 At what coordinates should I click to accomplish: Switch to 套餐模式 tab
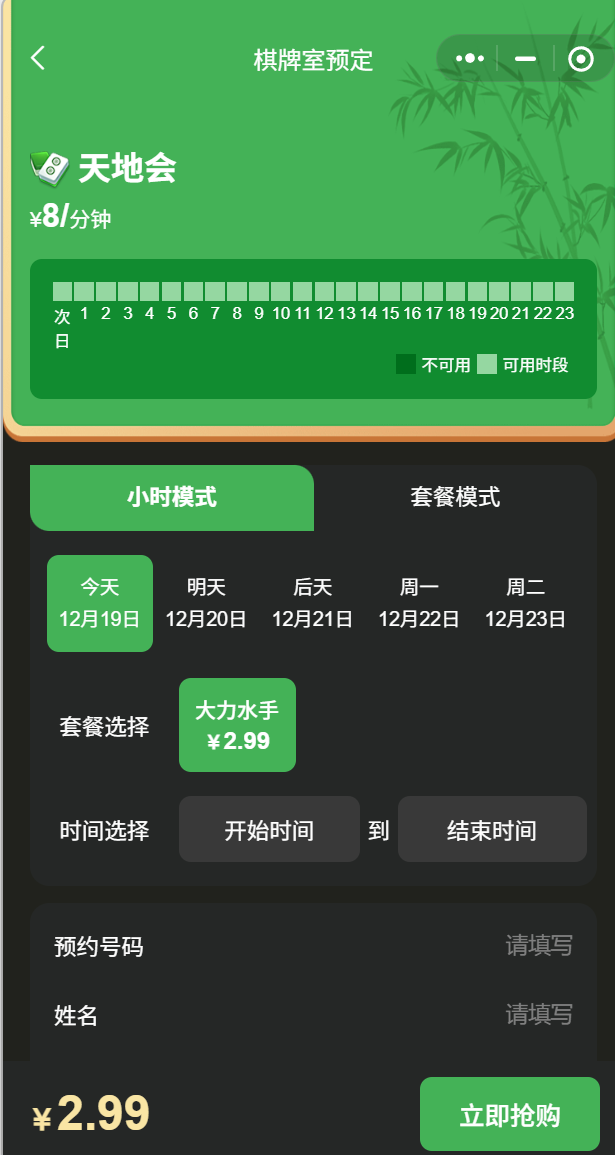(455, 497)
